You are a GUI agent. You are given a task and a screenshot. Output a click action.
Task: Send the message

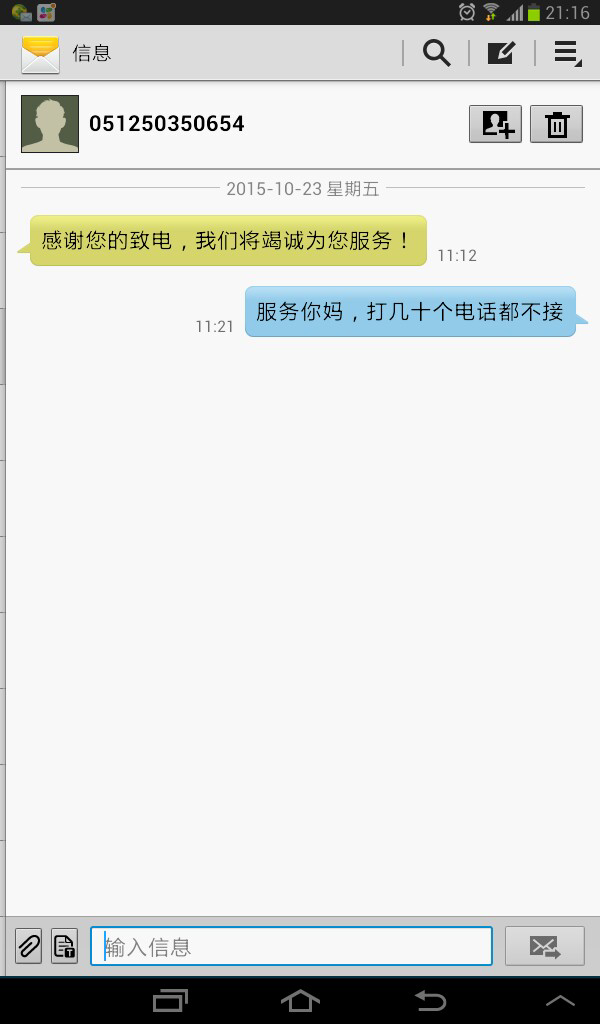click(545, 946)
